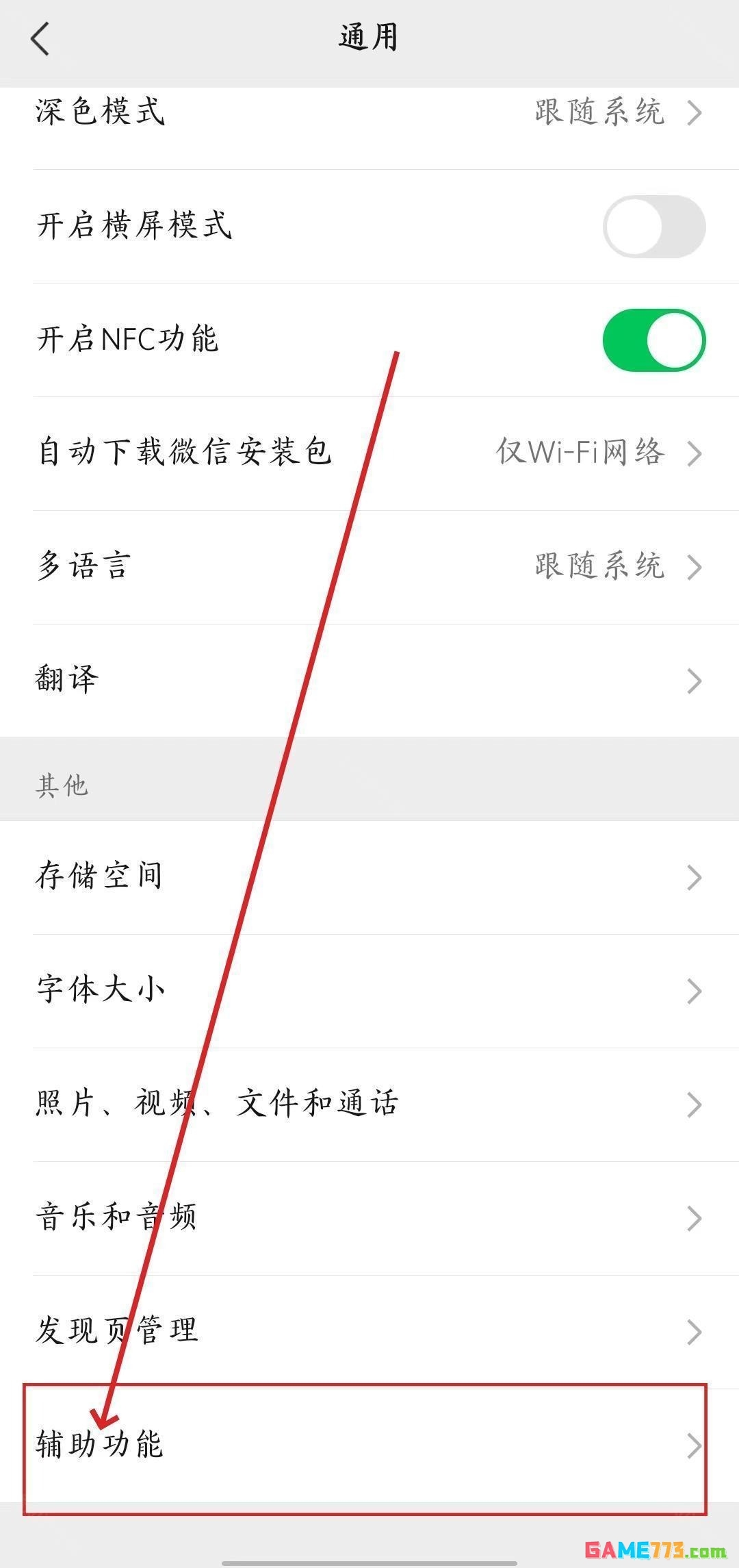
Task: Open 自动下载微信安装包 options
Action: (369, 453)
